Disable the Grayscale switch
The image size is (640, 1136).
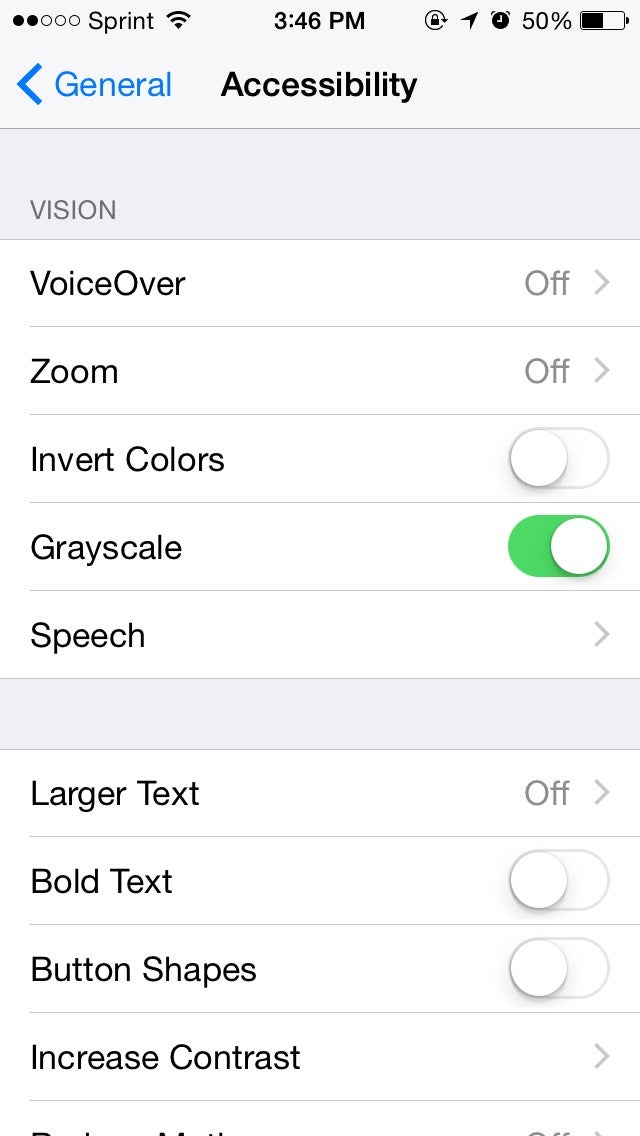pyautogui.click(x=558, y=547)
